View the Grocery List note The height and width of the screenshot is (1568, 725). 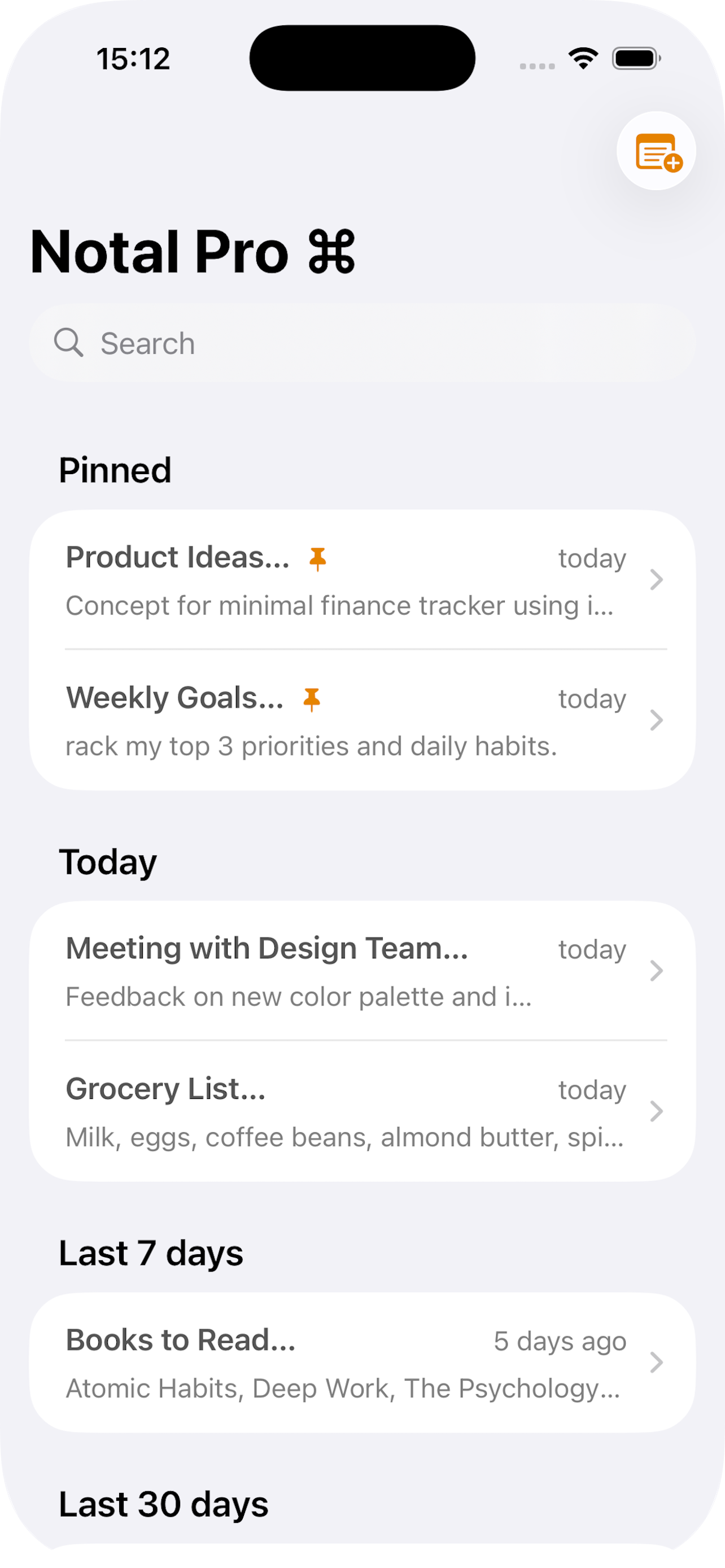[361, 1111]
